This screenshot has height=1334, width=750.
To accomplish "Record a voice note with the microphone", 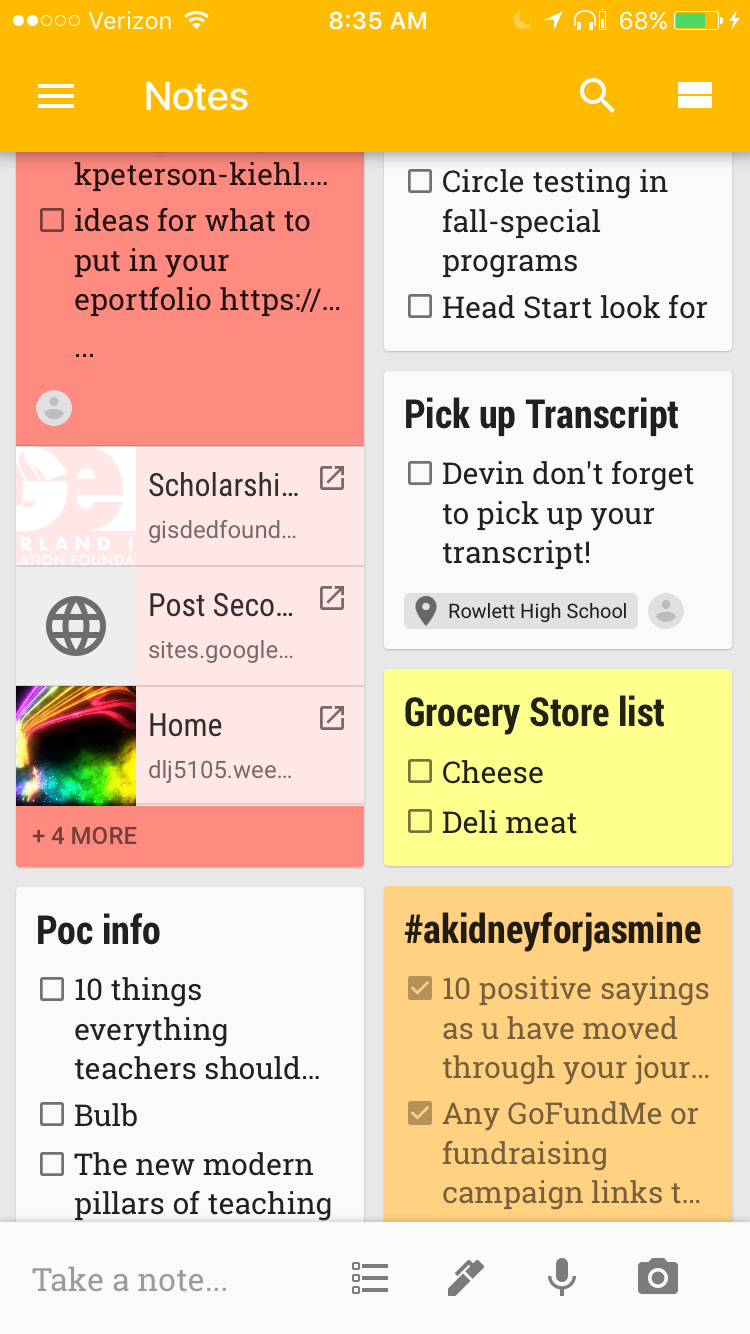I will (x=562, y=1278).
